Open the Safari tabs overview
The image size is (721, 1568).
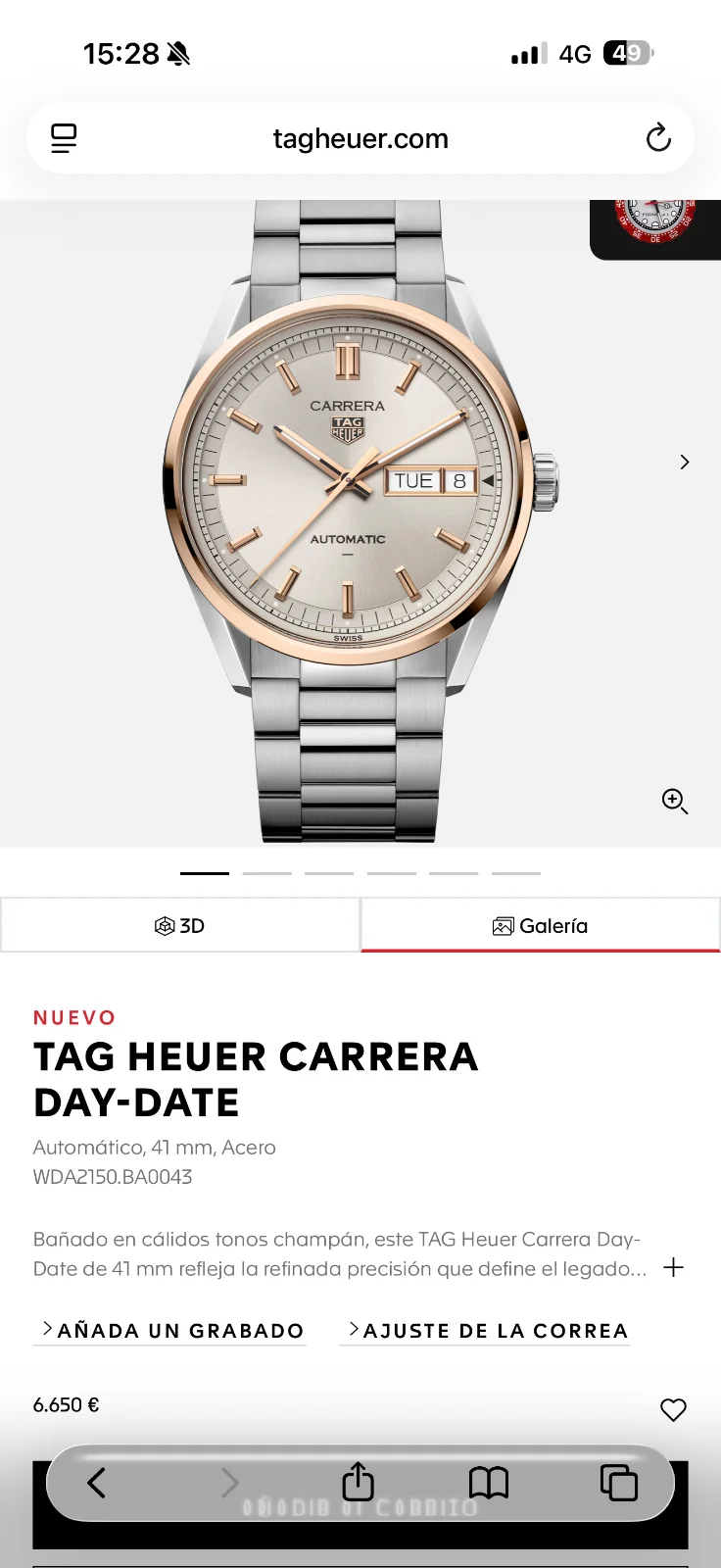pyautogui.click(x=618, y=1483)
